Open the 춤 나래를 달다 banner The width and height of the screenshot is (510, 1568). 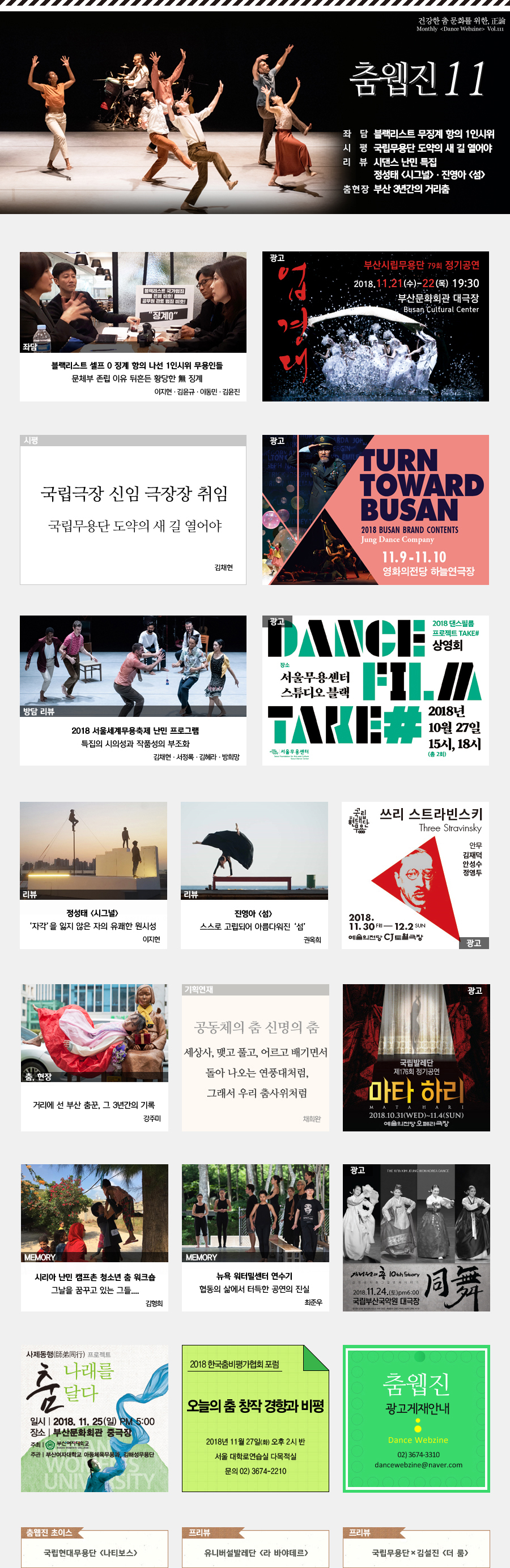click(95, 1417)
